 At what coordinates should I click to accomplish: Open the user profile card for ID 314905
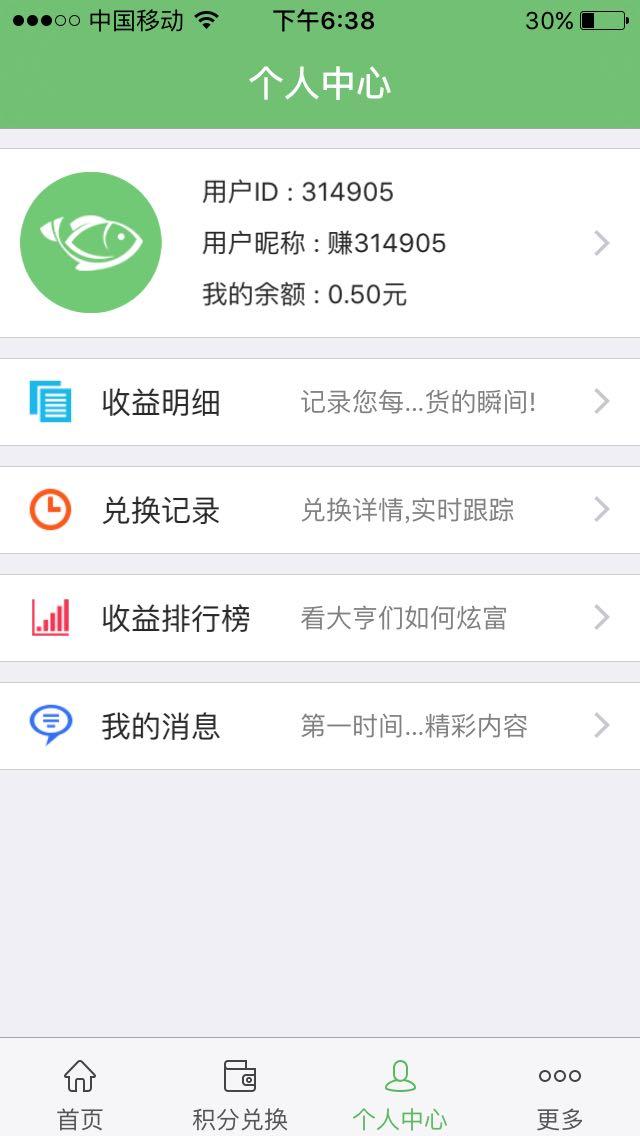[x=320, y=243]
